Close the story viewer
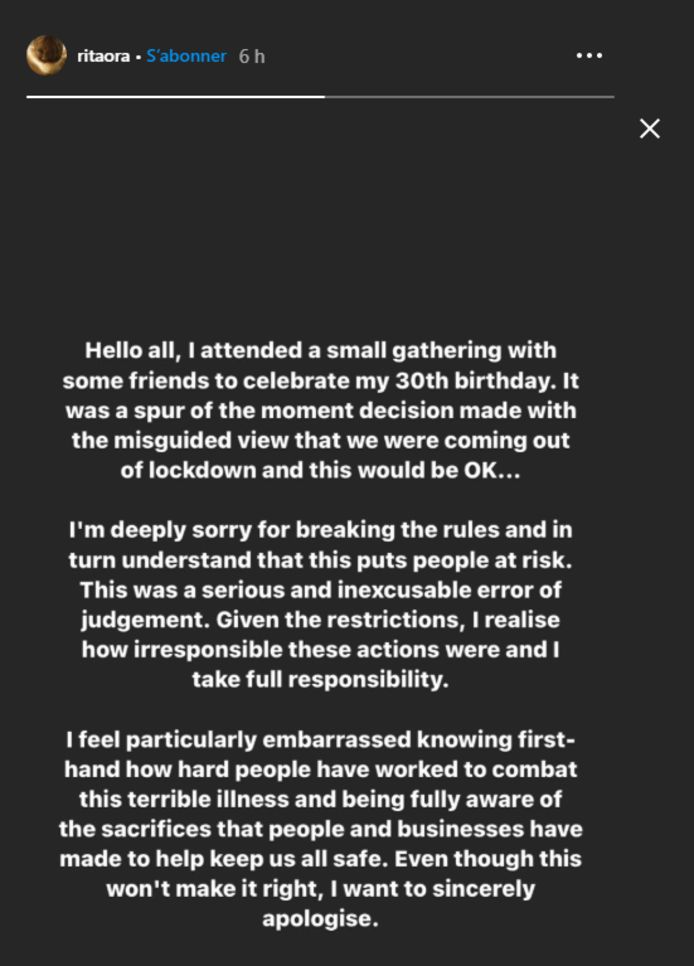This screenshot has height=966, width=694. (650, 128)
